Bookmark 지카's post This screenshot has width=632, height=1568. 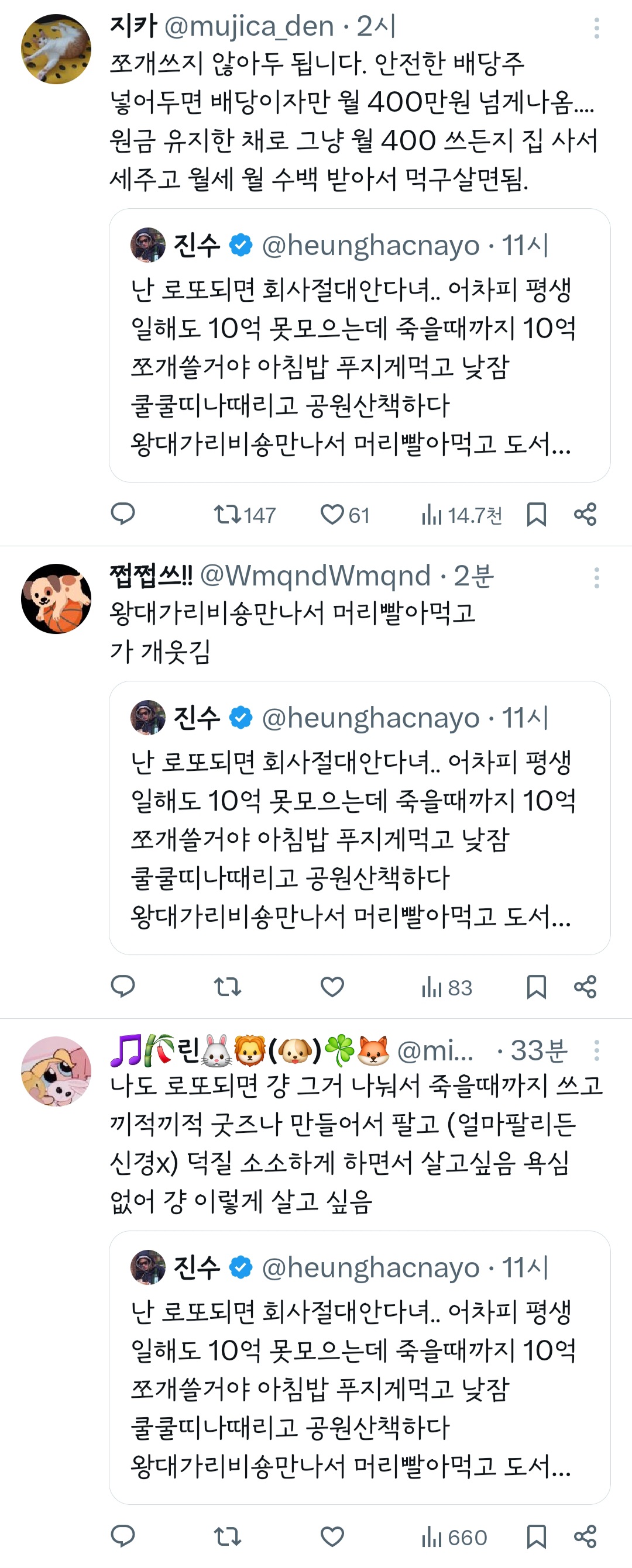[x=536, y=515]
